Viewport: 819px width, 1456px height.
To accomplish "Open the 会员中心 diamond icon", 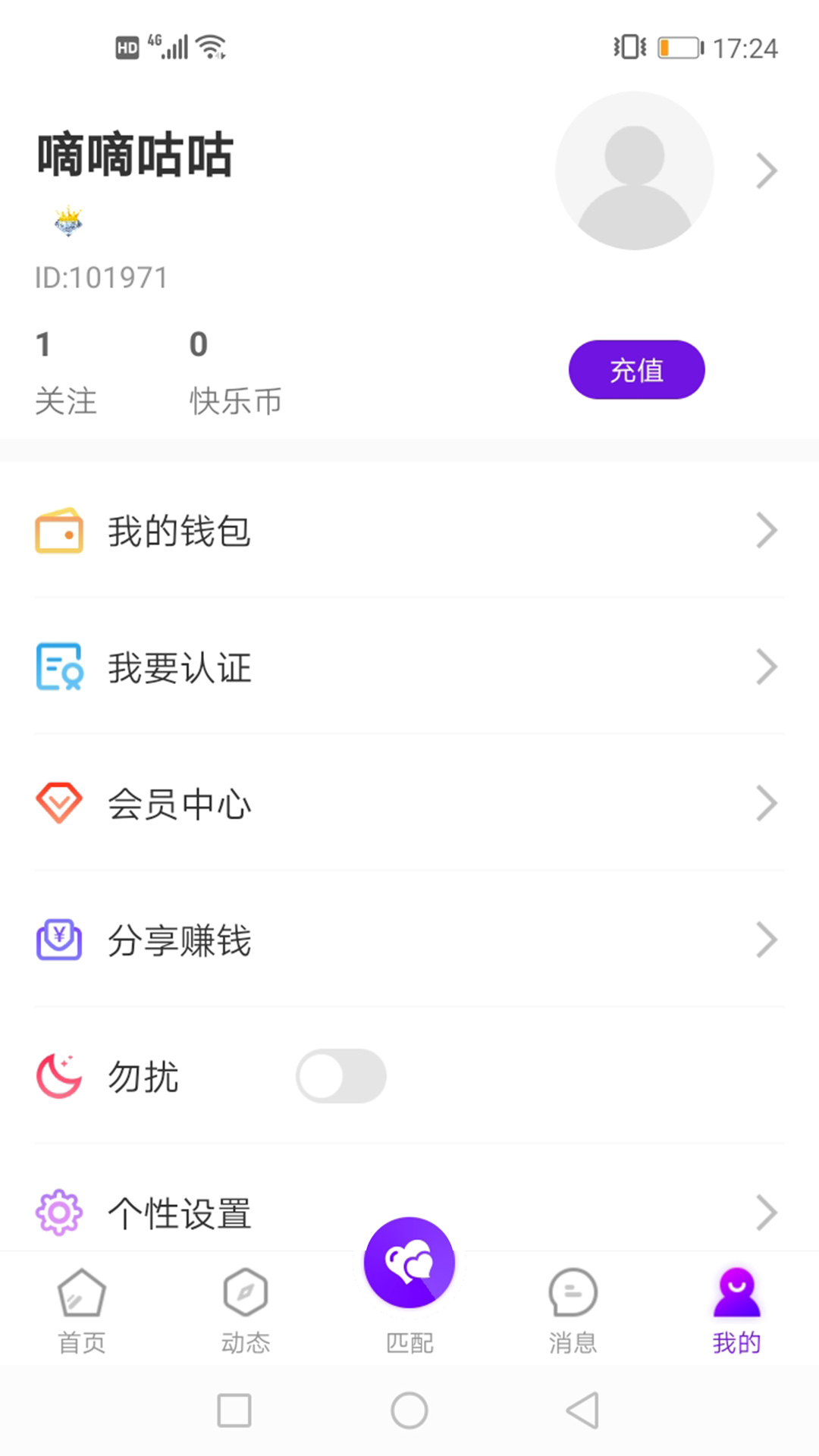I will (x=59, y=803).
